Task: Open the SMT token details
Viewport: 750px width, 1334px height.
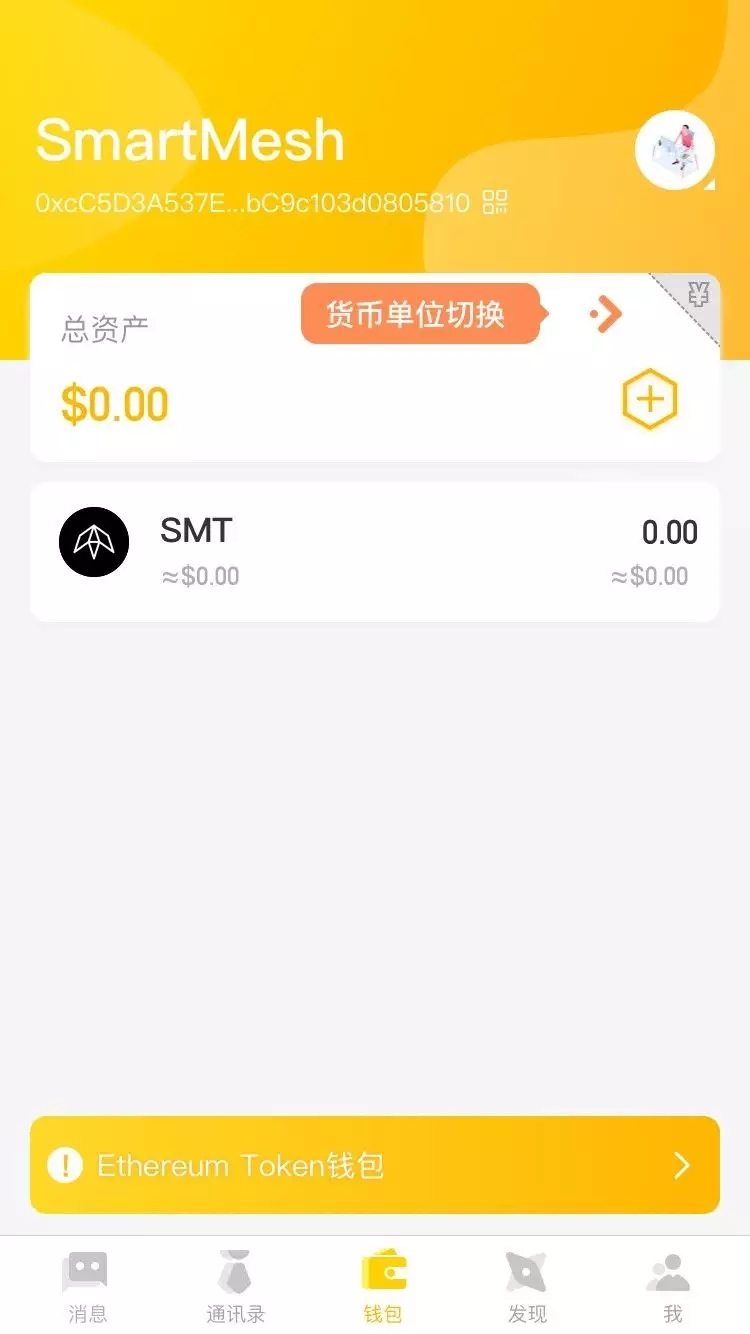Action: [x=375, y=552]
